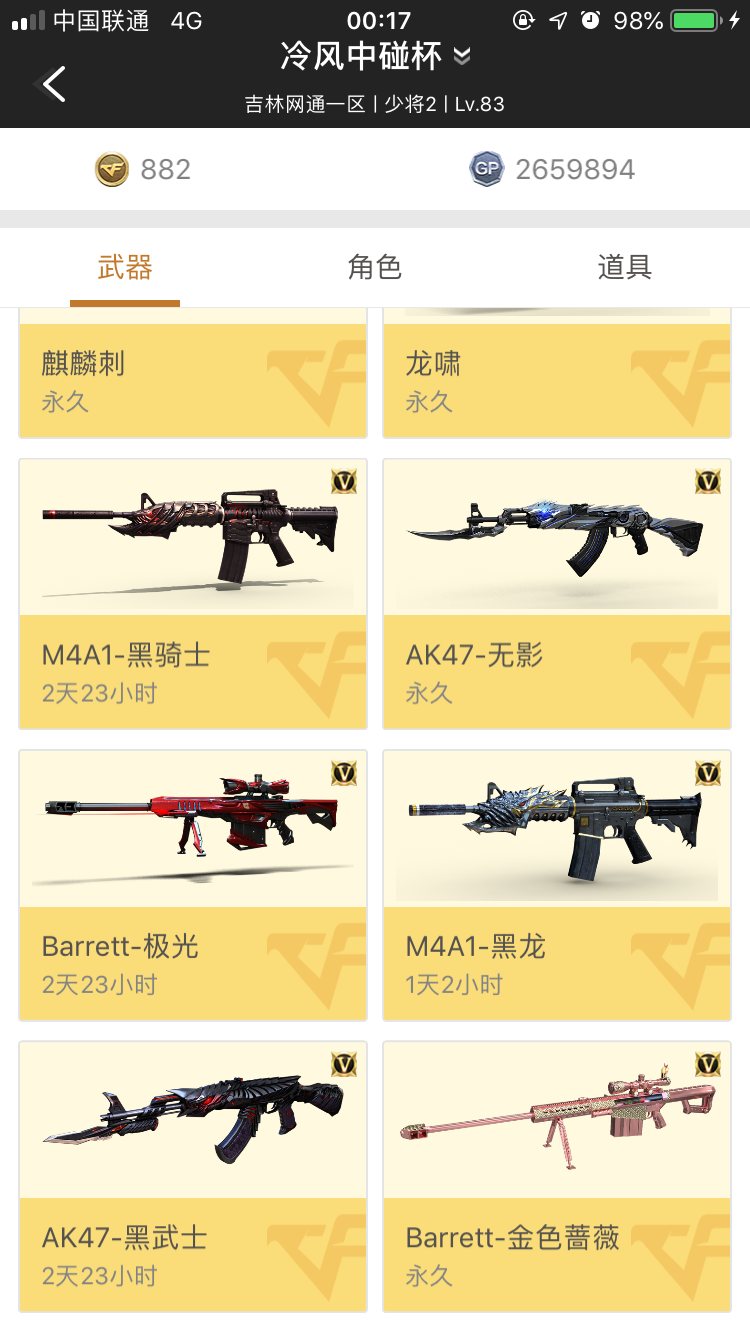Viewport: 750px width, 1334px height.
Task: Open the Barrett-金色蔷薇 weapon card
Action: pyautogui.click(x=557, y=1175)
